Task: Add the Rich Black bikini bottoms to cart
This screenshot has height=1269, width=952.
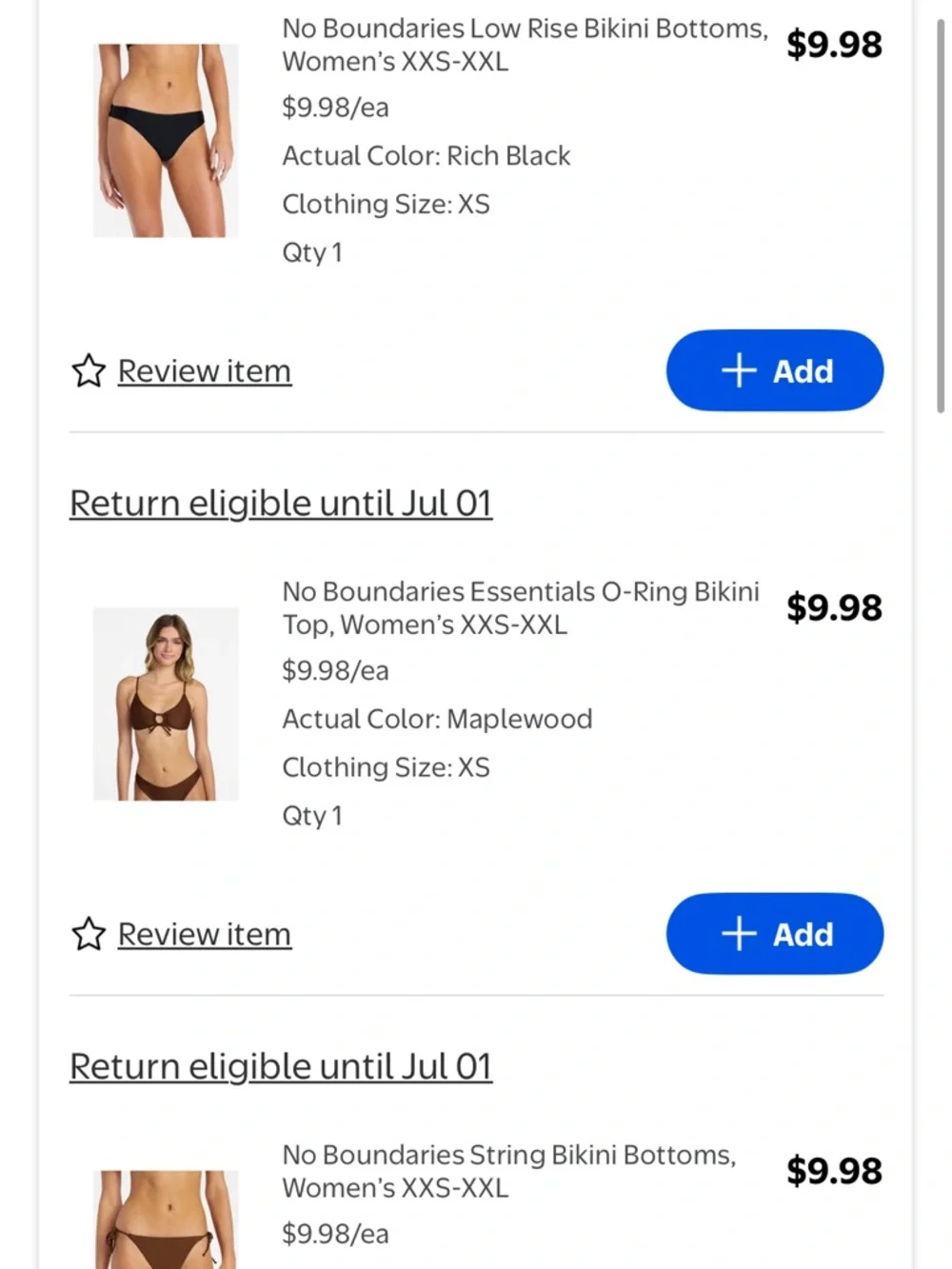Action: click(x=774, y=371)
